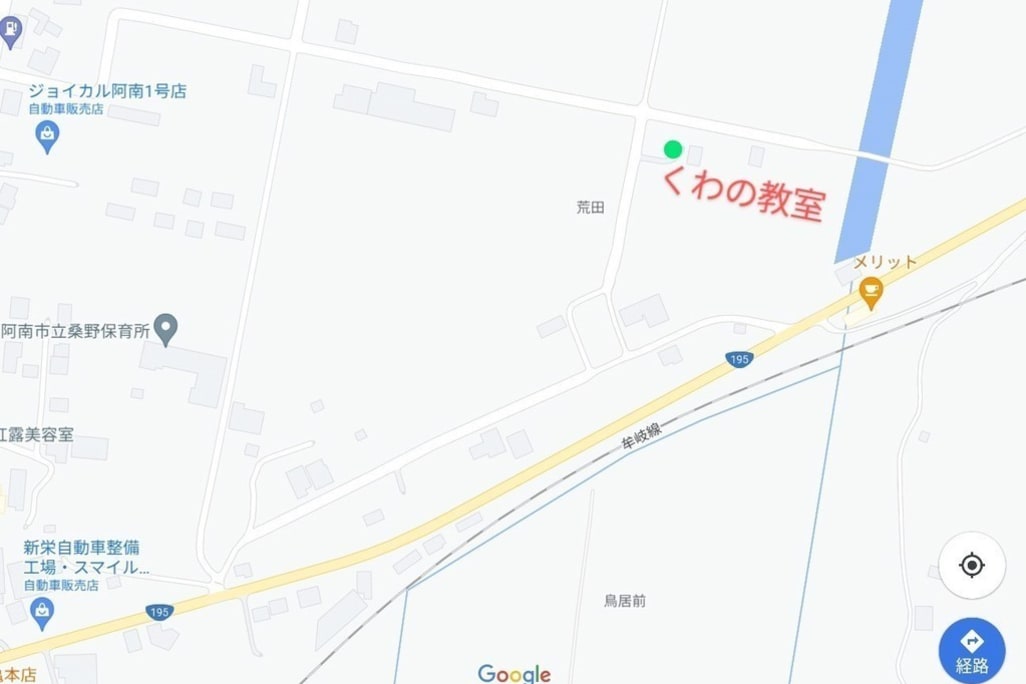The width and height of the screenshot is (1026, 684).
Task: Open directions with the 経路 button
Action: point(971,650)
